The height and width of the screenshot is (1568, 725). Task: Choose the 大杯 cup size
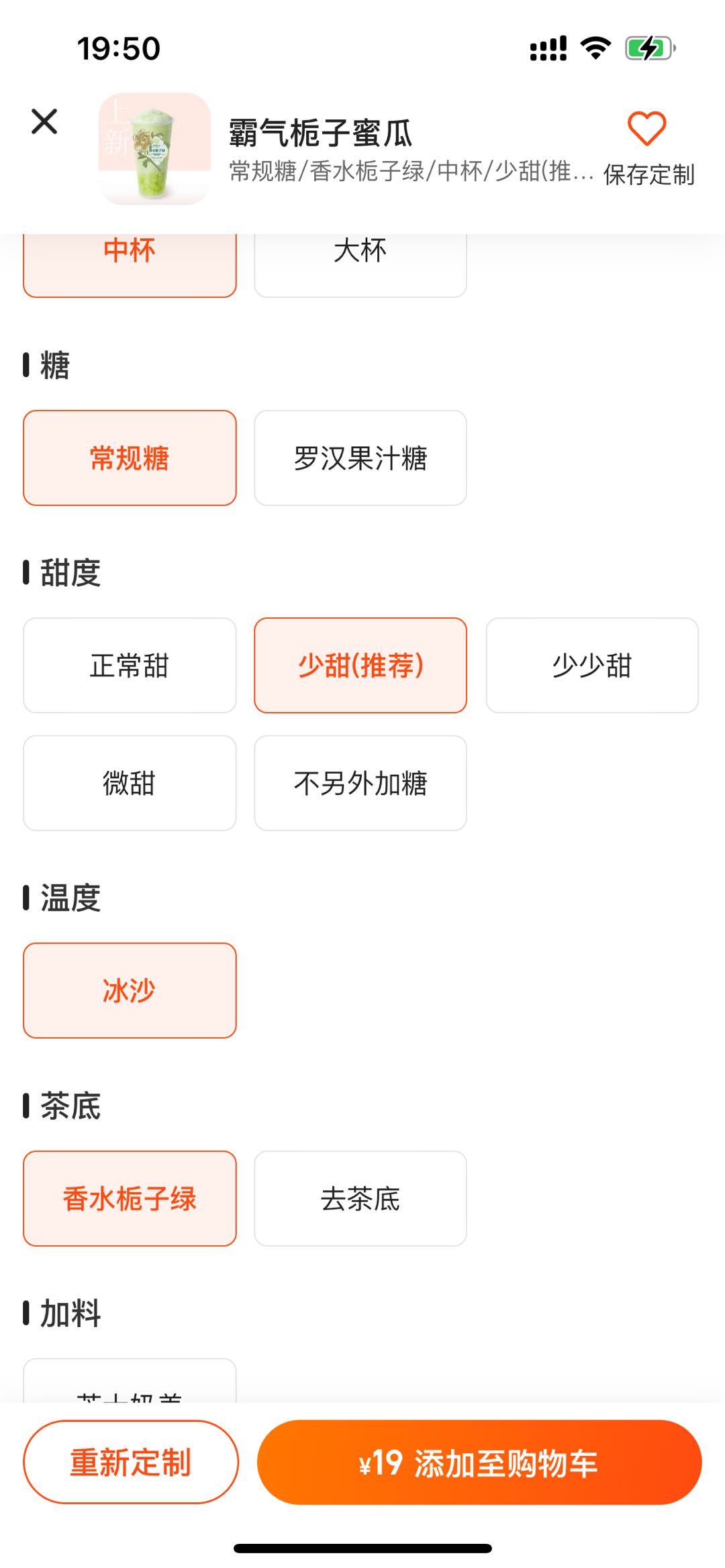click(x=360, y=260)
